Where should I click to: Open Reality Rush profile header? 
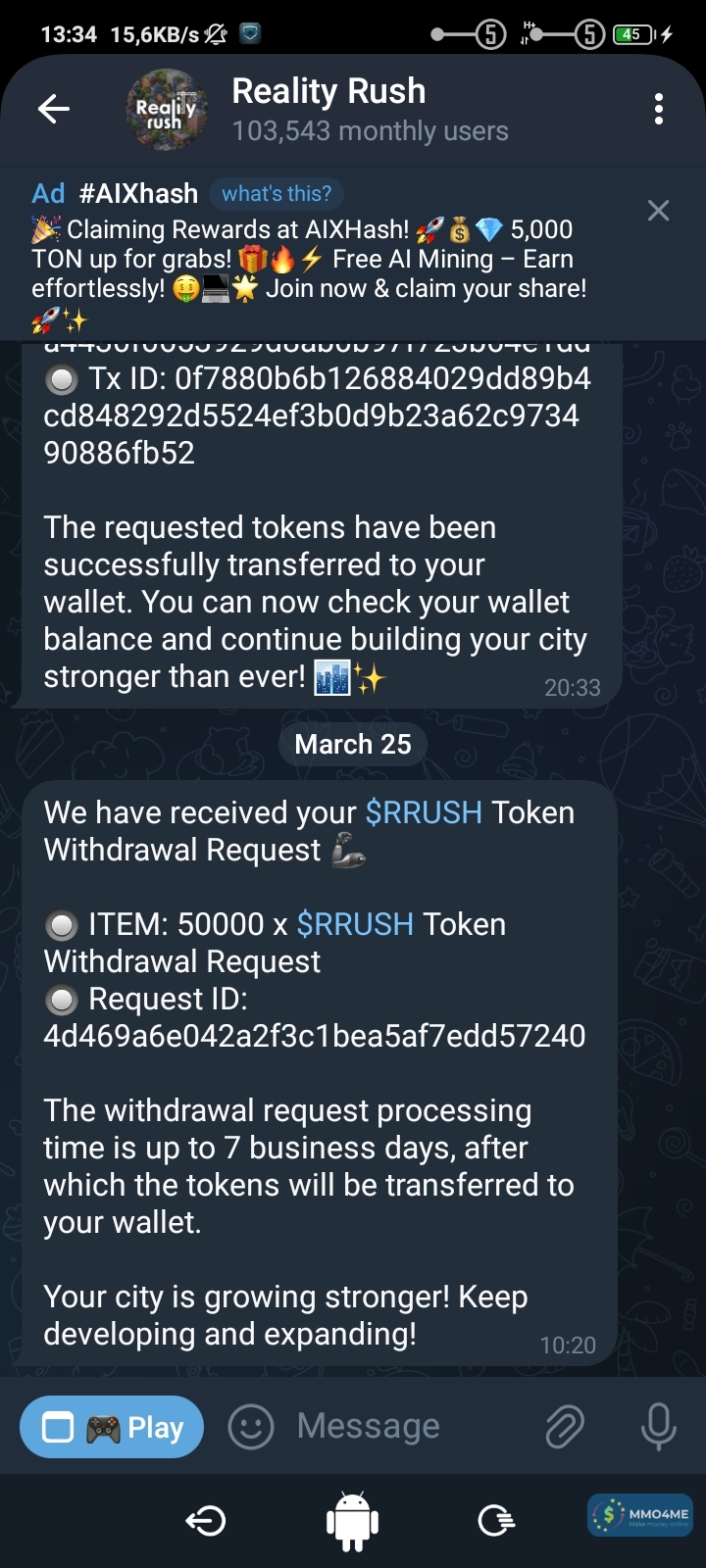[328, 109]
